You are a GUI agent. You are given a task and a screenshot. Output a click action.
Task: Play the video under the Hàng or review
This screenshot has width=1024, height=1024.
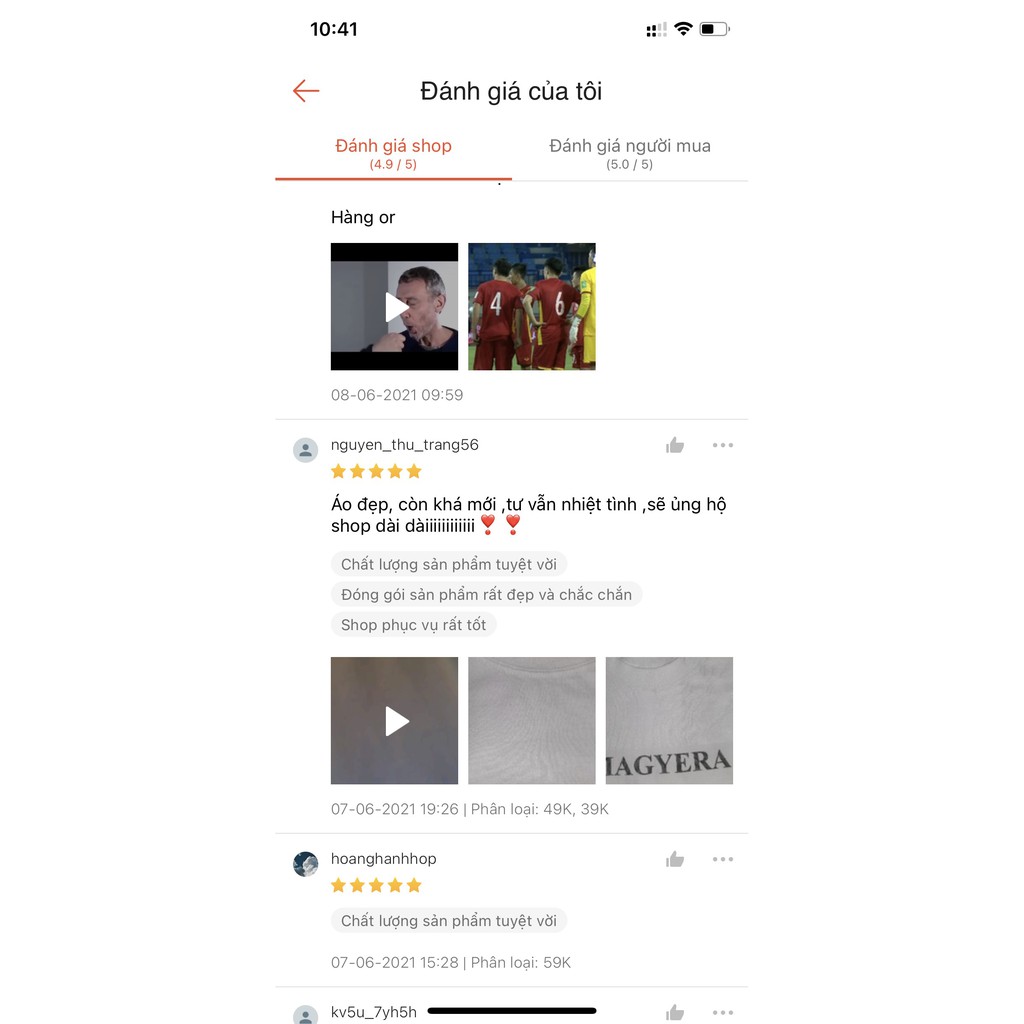(x=395, y=307)
